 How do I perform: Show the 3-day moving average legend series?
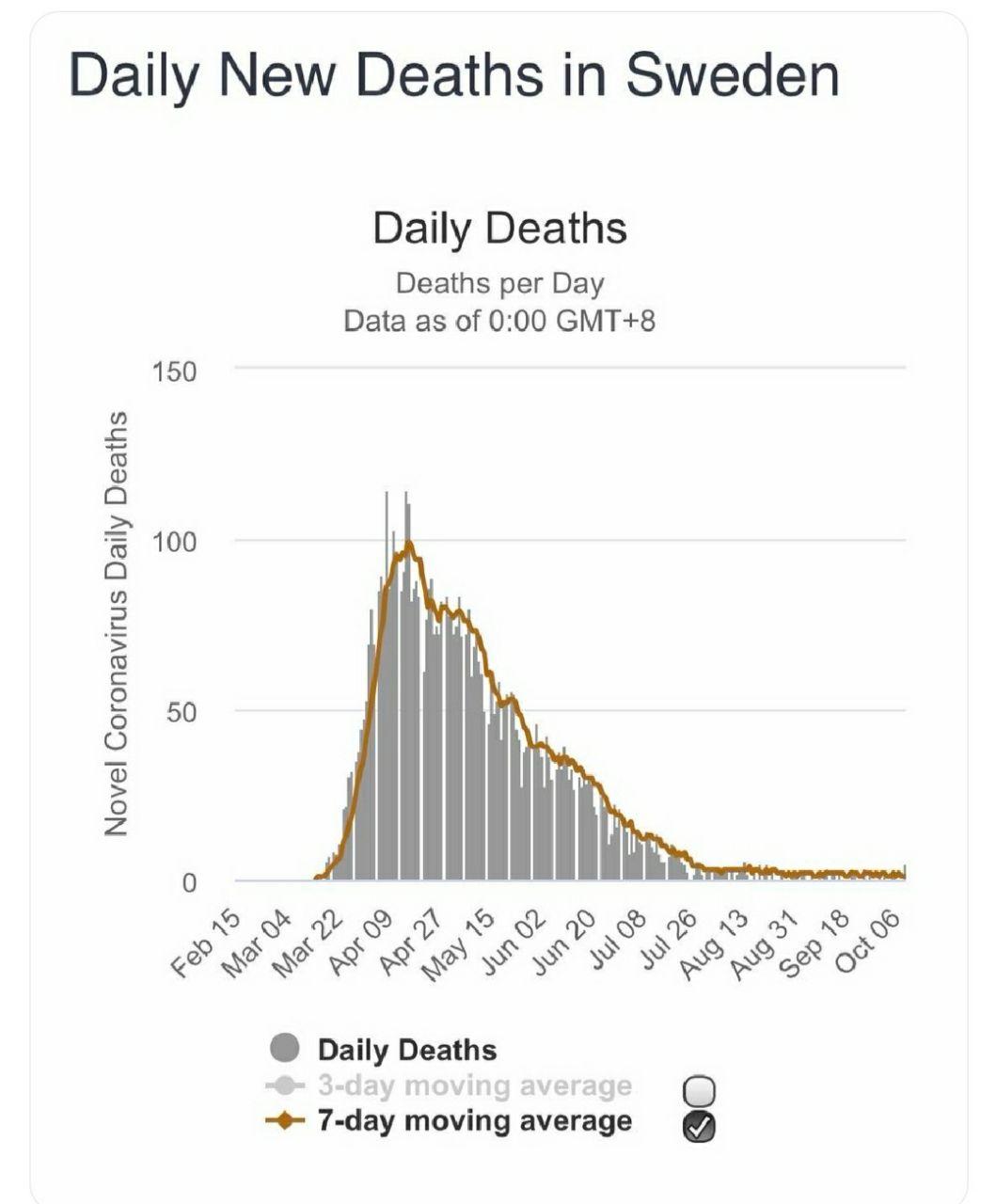(x=473, y=1085)
